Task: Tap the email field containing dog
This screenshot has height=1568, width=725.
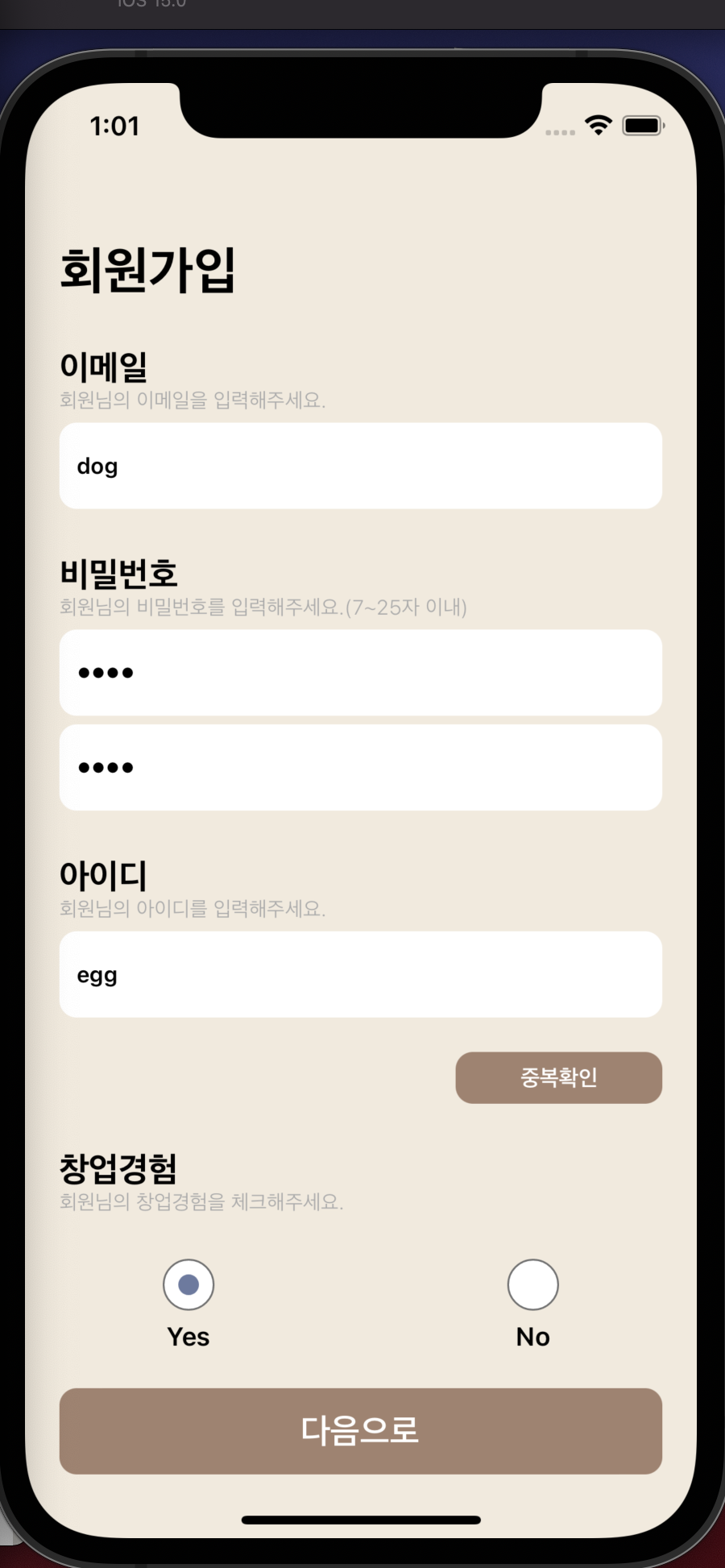Action: click(x=360, y=466)
